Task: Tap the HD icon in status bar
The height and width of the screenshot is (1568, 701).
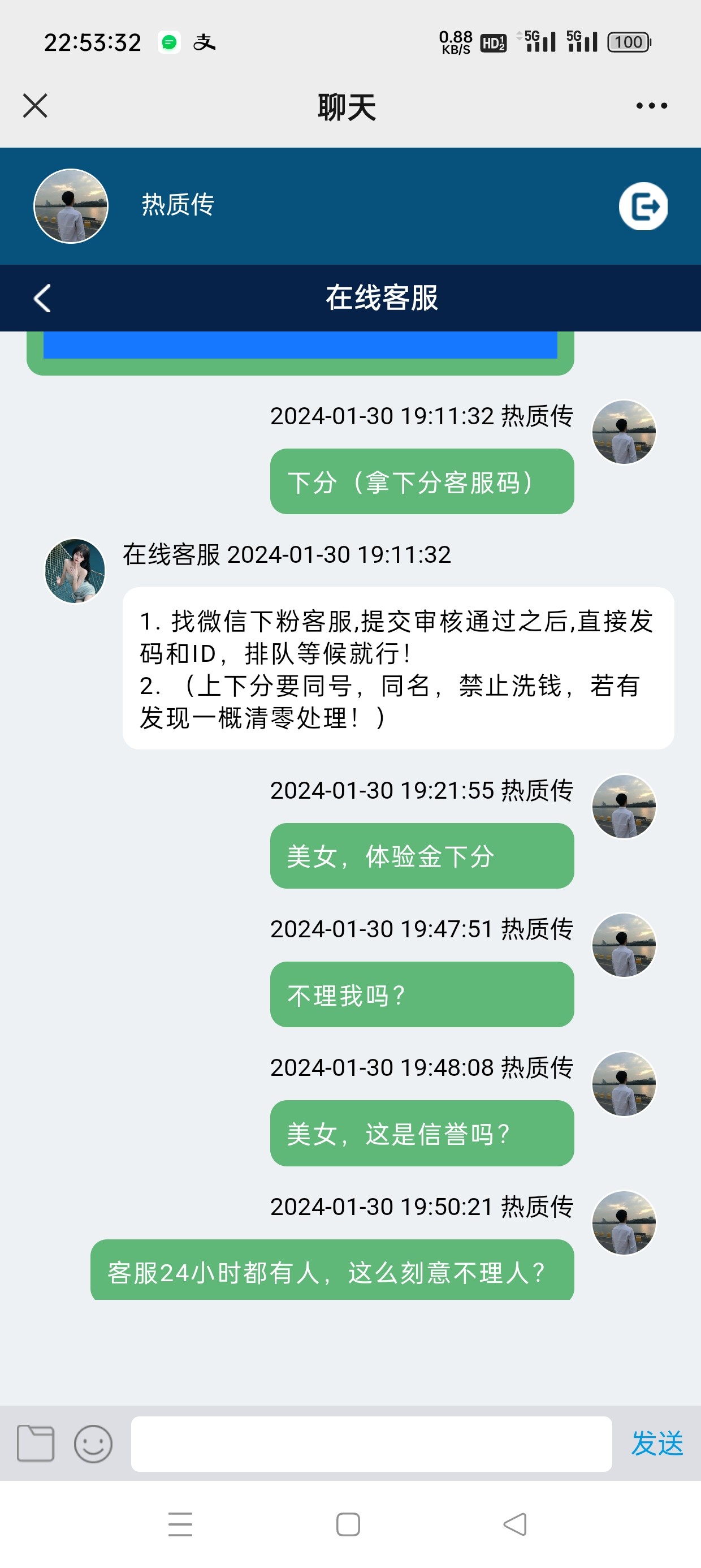Action: tap(494, 42)
